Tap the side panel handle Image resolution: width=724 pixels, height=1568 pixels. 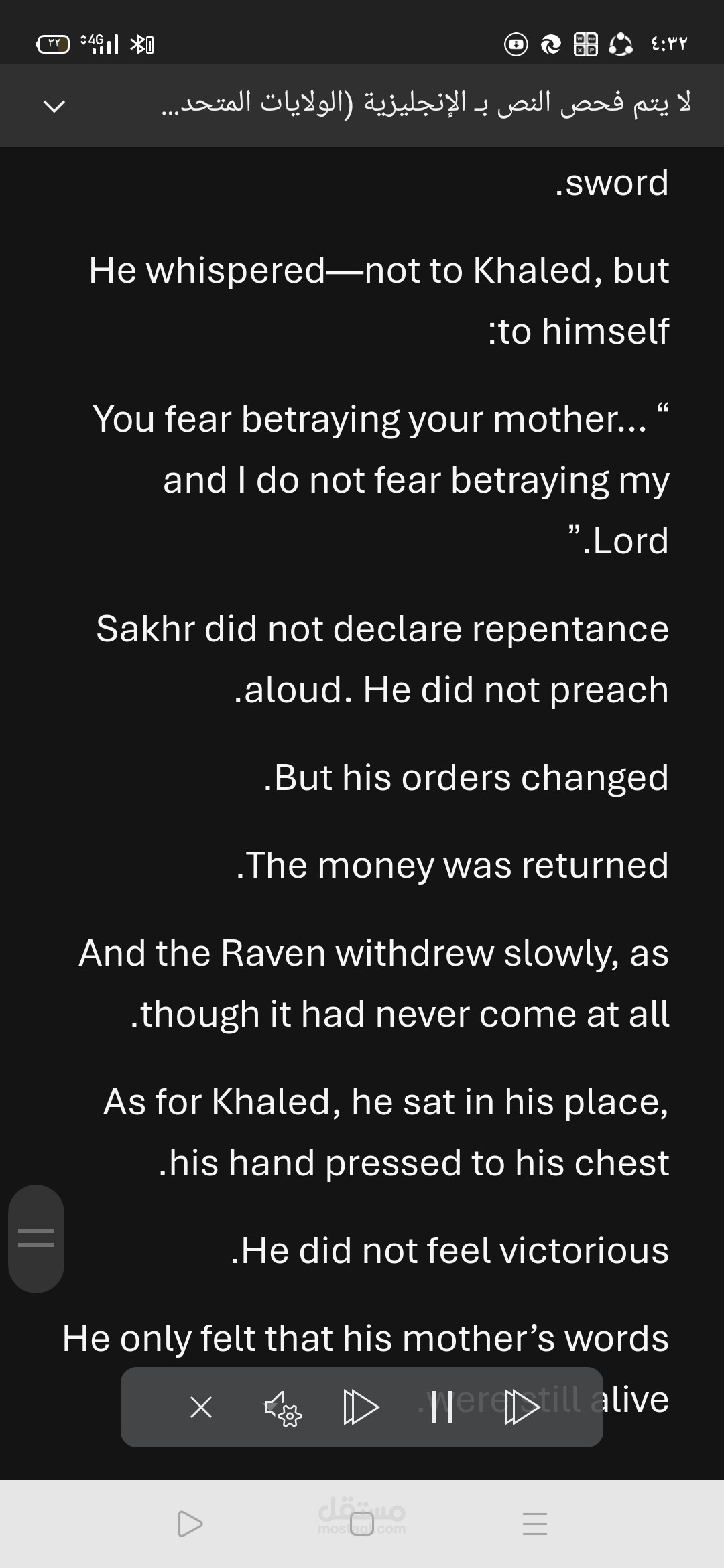click(x=36, y=1238)
